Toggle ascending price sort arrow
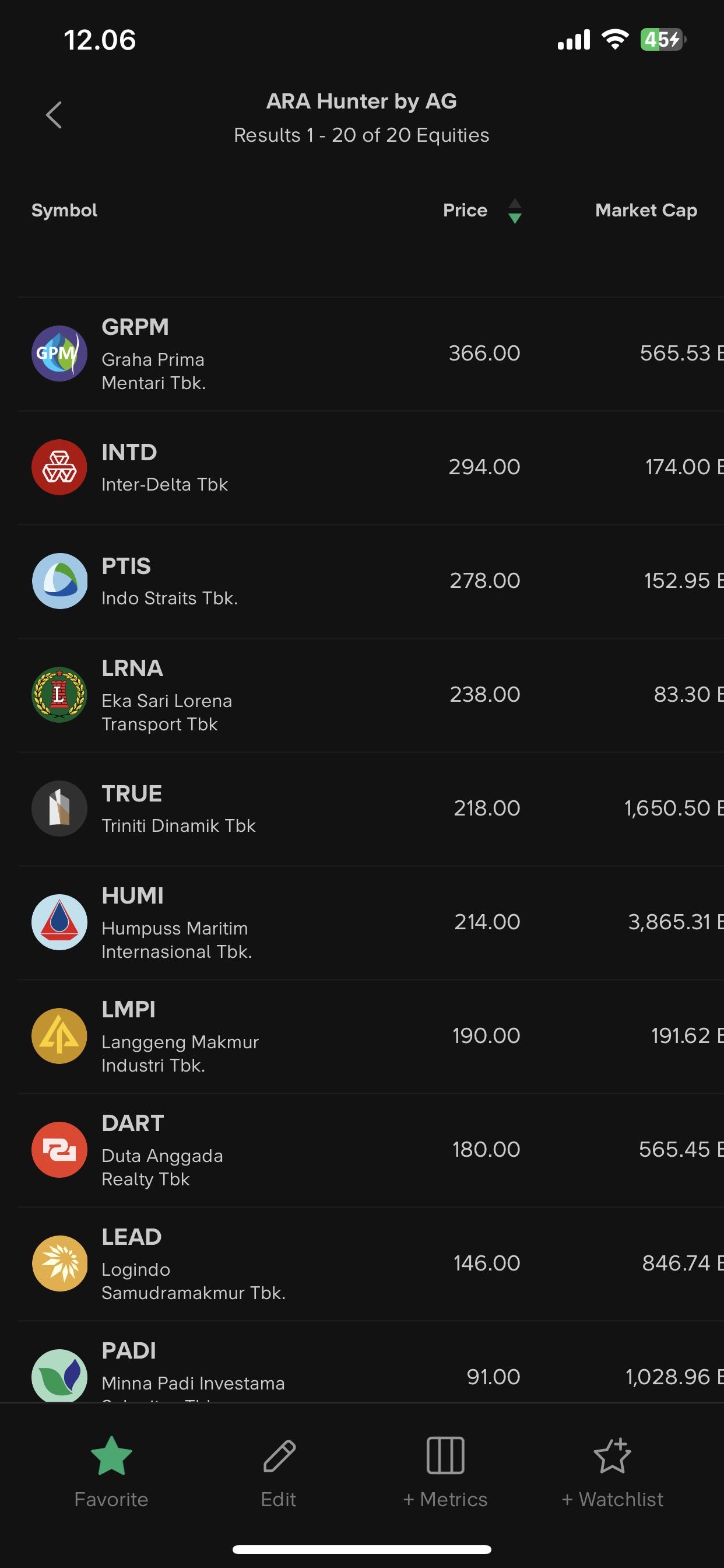 [x=514, y=204]
